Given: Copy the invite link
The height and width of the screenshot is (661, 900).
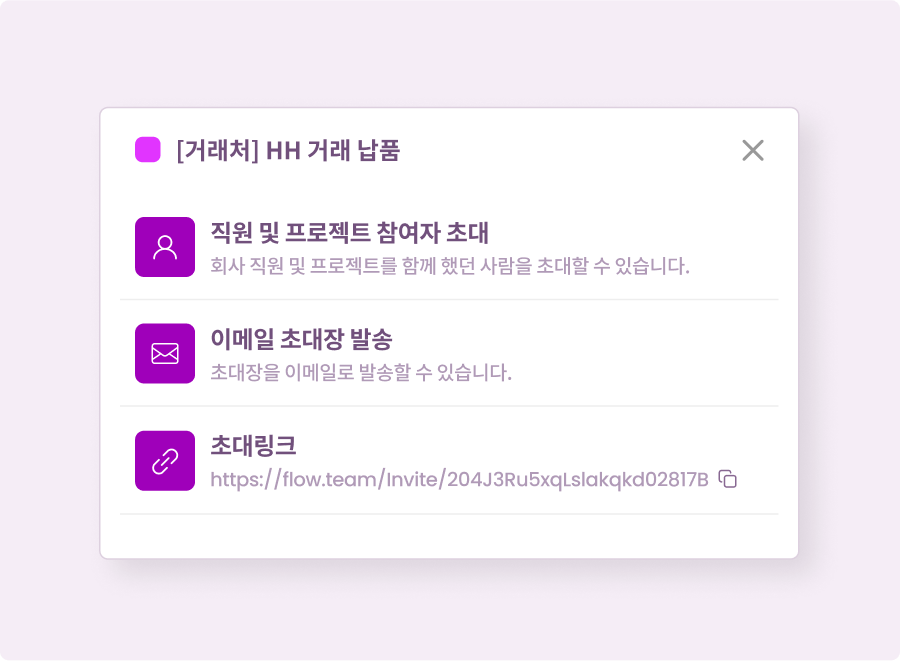Looking at the screenshot, I should click(729, 479).
